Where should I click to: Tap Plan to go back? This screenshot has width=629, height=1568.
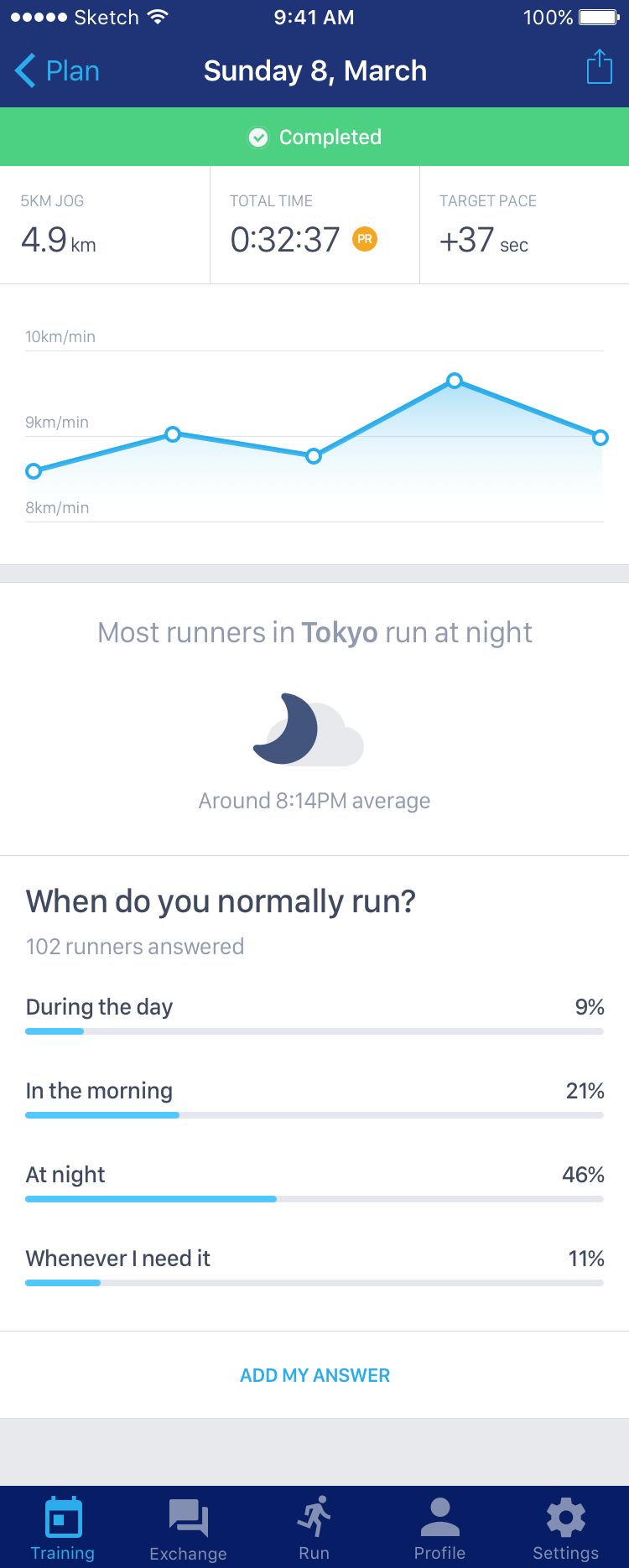[71, 70]
